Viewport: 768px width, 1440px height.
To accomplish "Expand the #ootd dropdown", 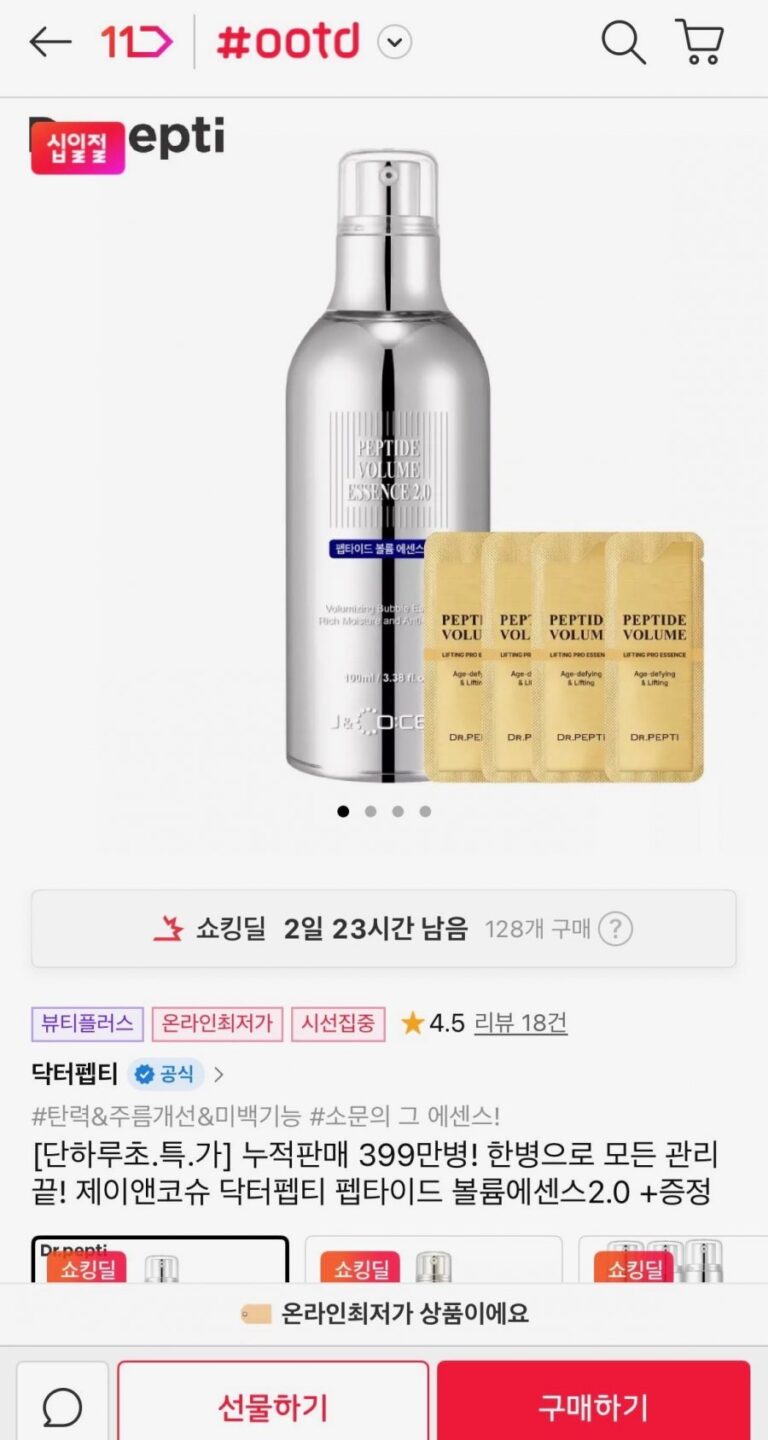I will tap(395, 43).
